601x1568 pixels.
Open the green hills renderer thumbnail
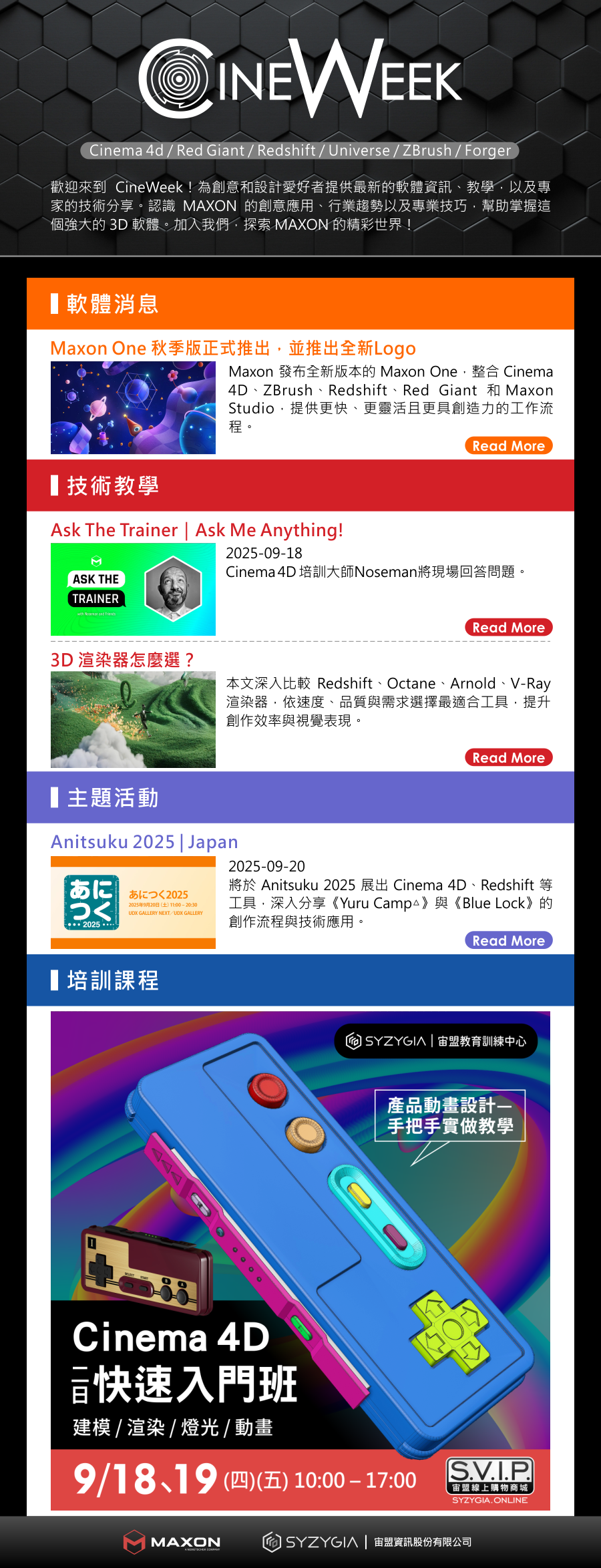[133, 720]
